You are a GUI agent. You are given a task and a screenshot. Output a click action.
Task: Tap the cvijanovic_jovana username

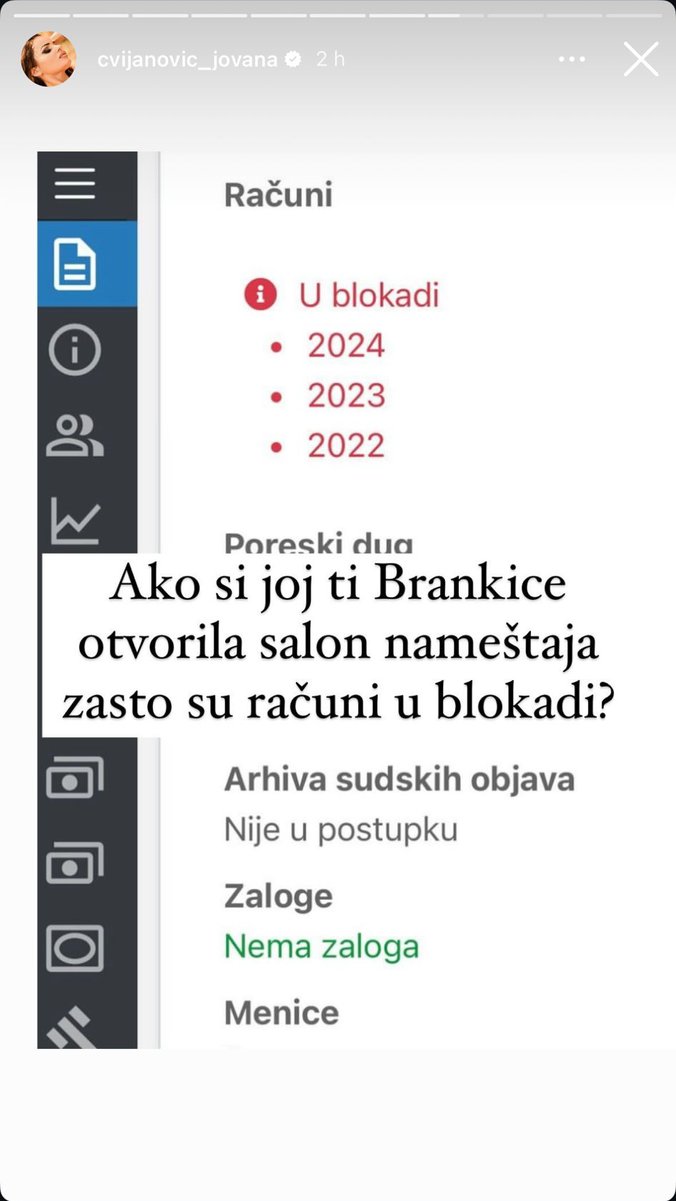coord(189,59)
